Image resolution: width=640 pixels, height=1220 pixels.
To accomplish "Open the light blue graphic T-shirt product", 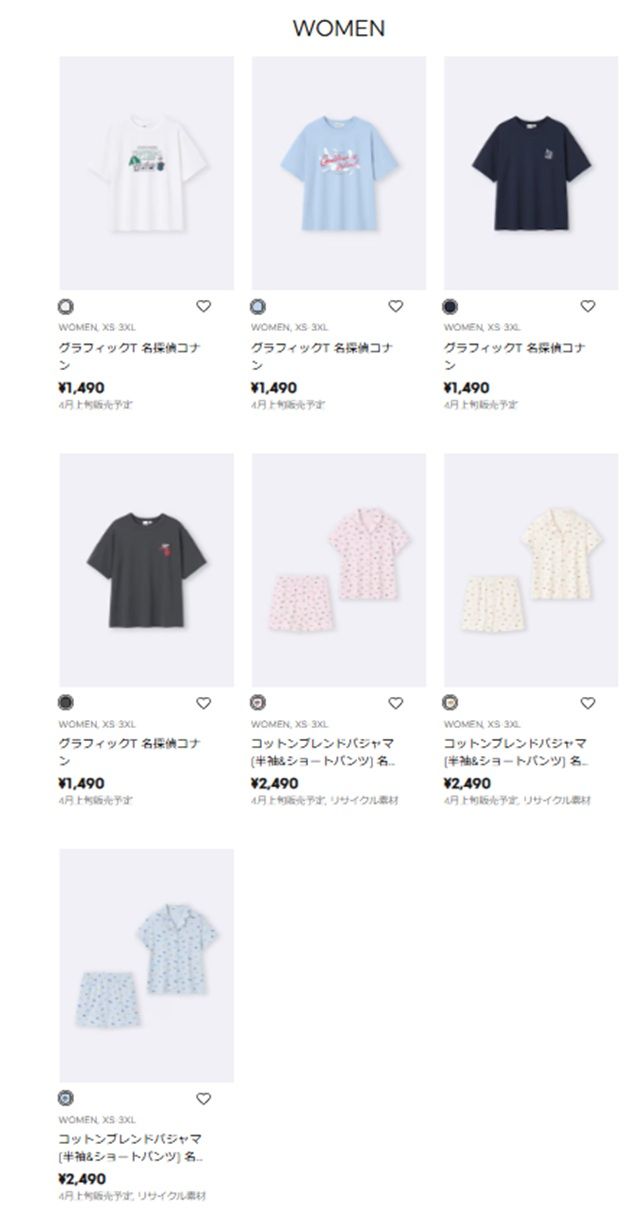I will click(x=339, y=173).
